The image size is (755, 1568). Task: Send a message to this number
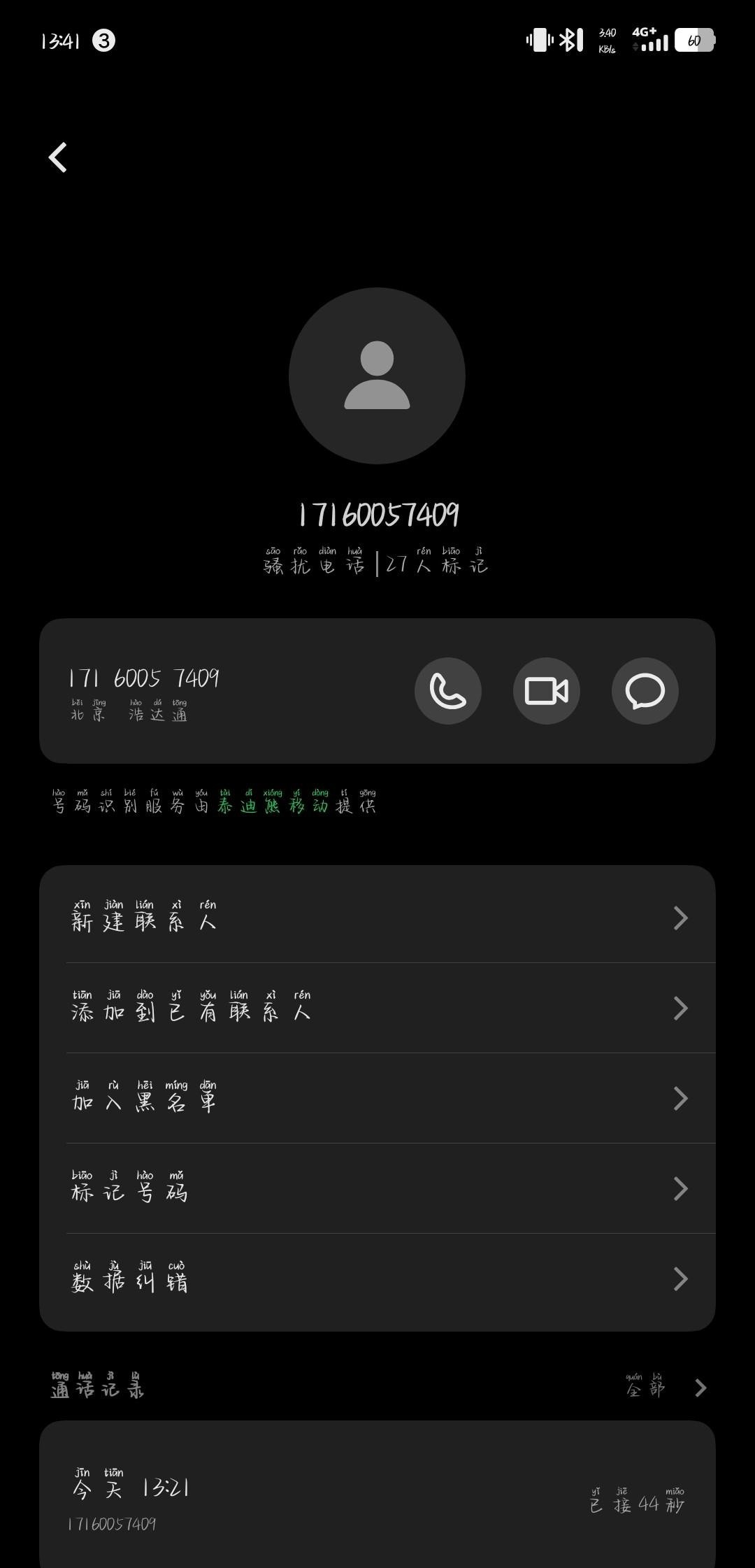[645, 690]
